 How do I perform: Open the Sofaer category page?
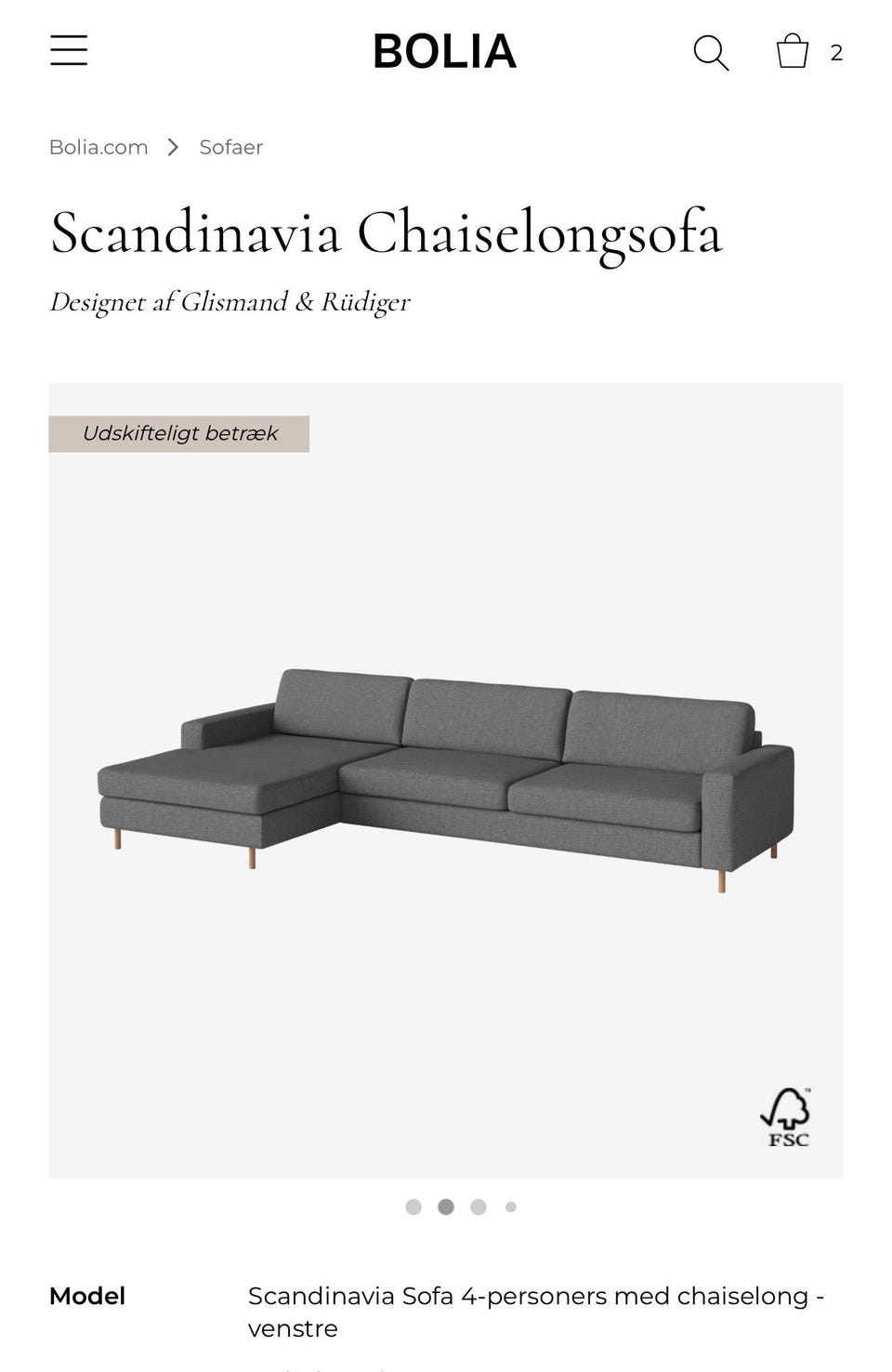[x=230, y=146]
